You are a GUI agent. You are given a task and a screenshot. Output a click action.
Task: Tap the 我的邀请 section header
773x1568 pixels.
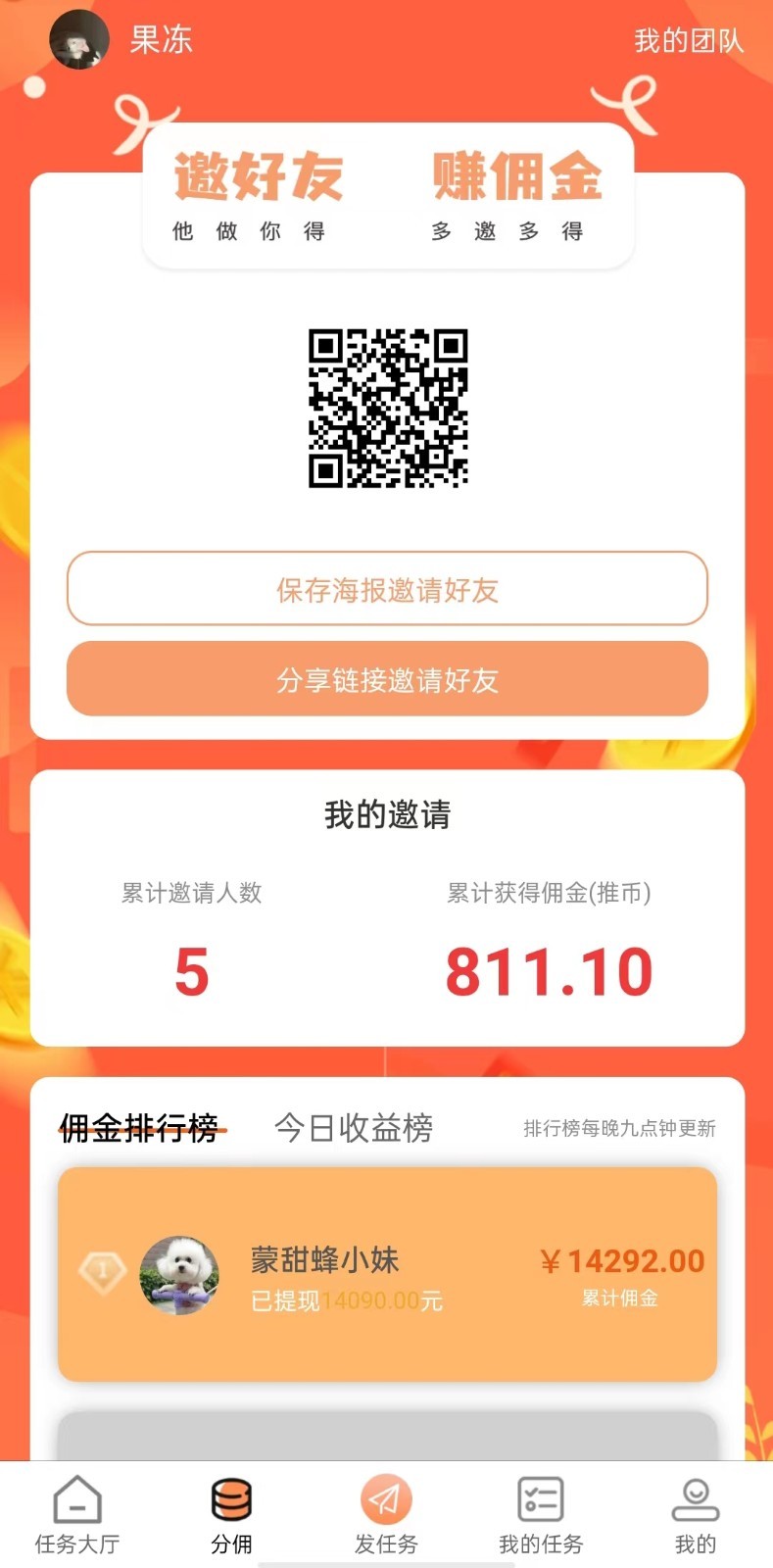click(x=386, y=813)
